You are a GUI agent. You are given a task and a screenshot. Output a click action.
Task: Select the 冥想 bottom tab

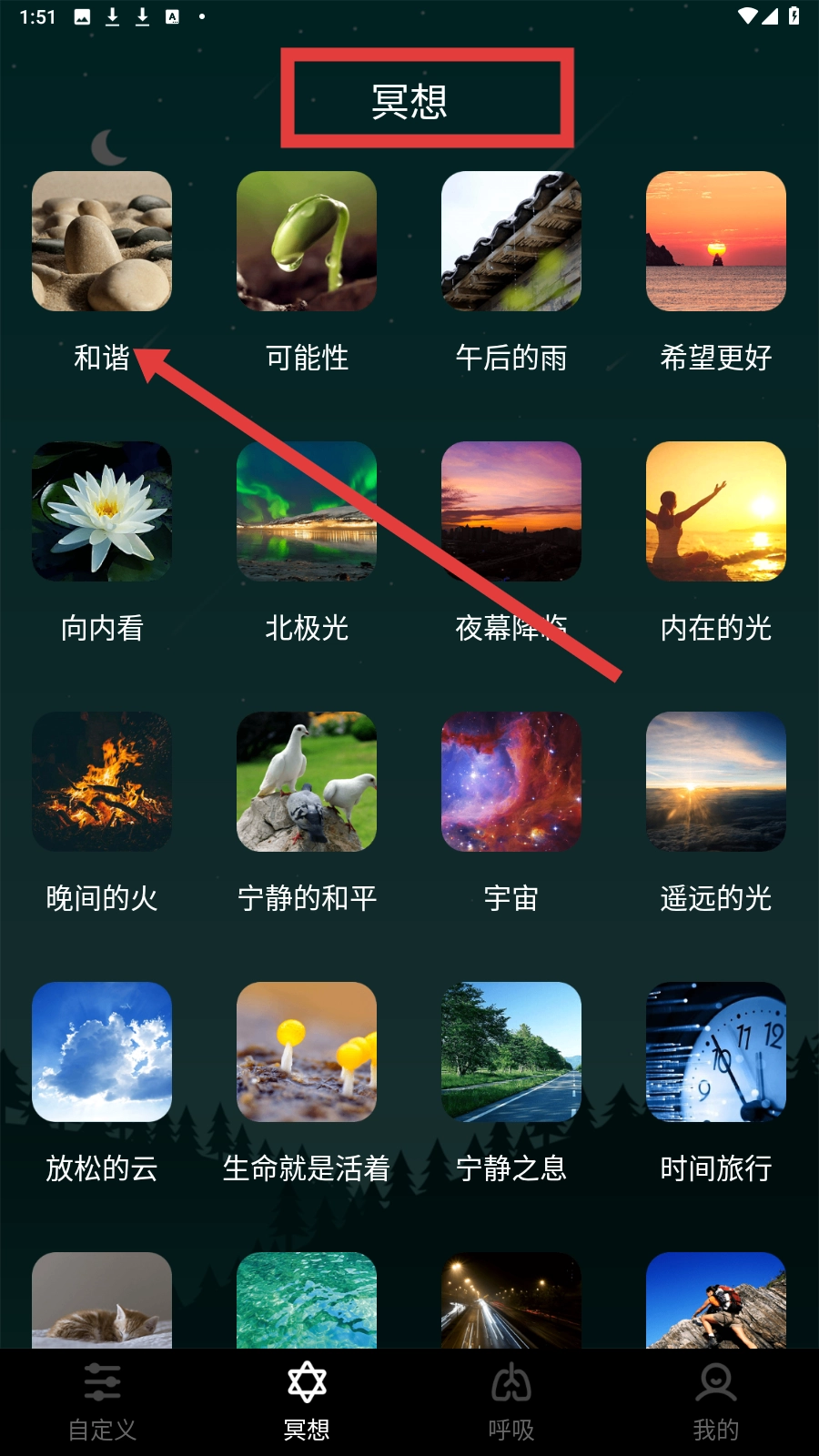click(307, 1402)
